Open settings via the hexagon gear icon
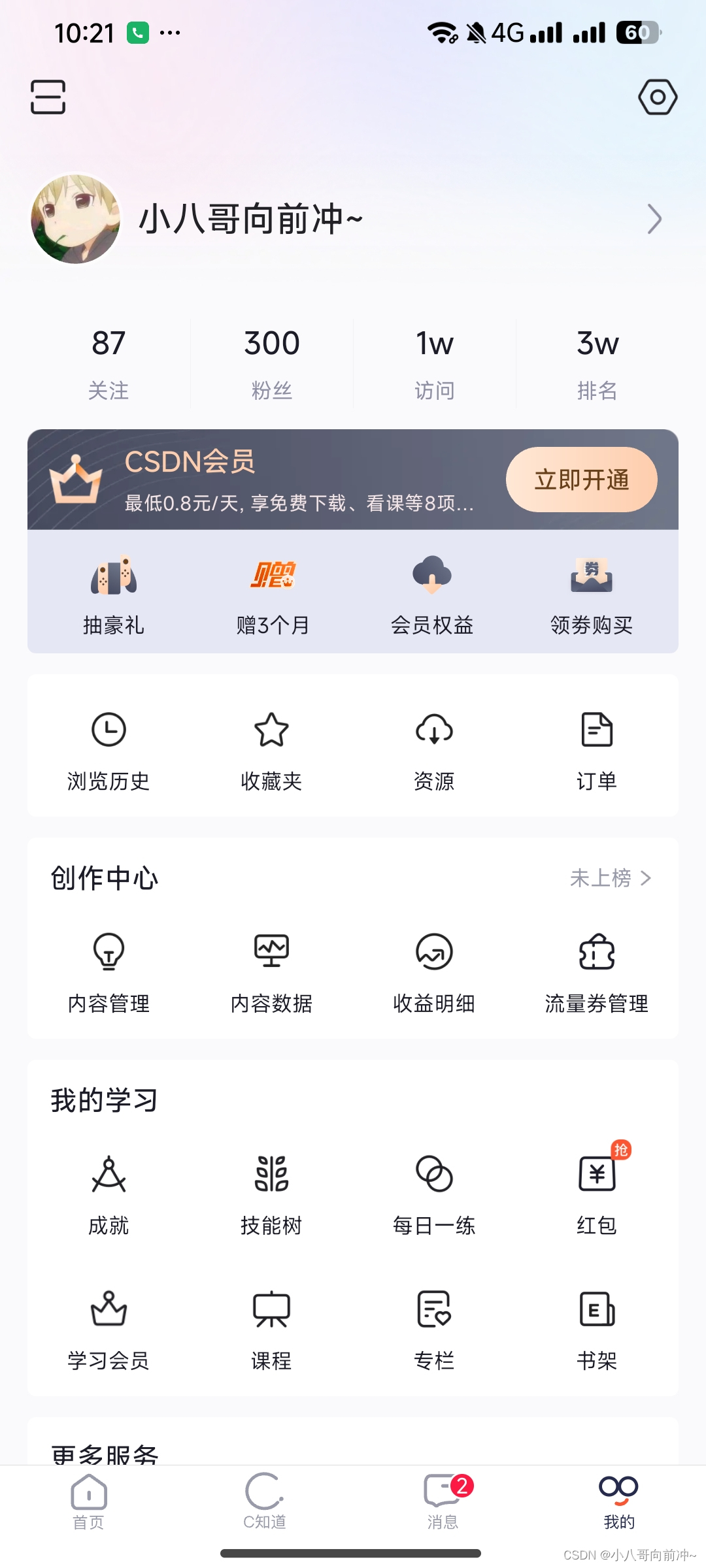Screen dimensions: 706x1568 pos(657,97)
